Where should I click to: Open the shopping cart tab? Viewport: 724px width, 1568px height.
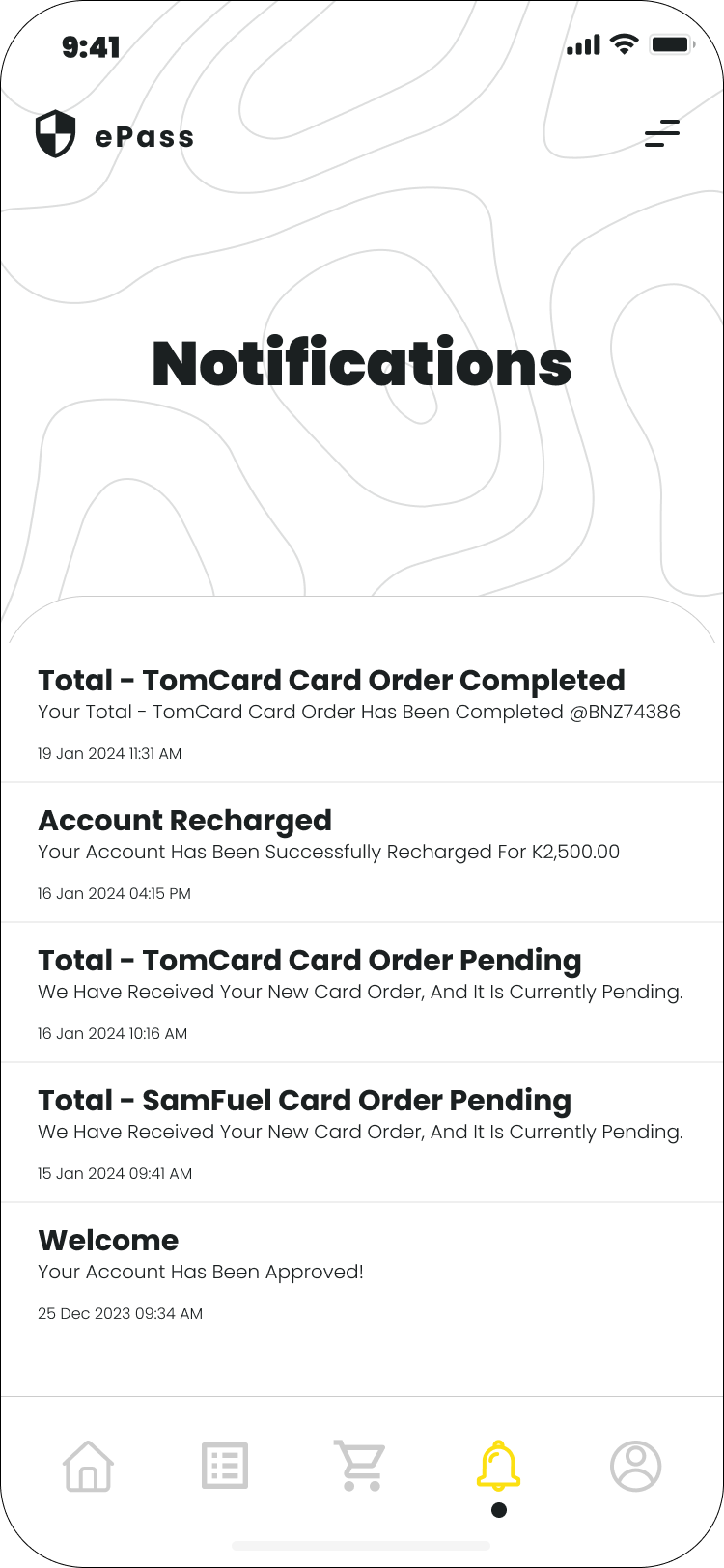pos(360,1466)
